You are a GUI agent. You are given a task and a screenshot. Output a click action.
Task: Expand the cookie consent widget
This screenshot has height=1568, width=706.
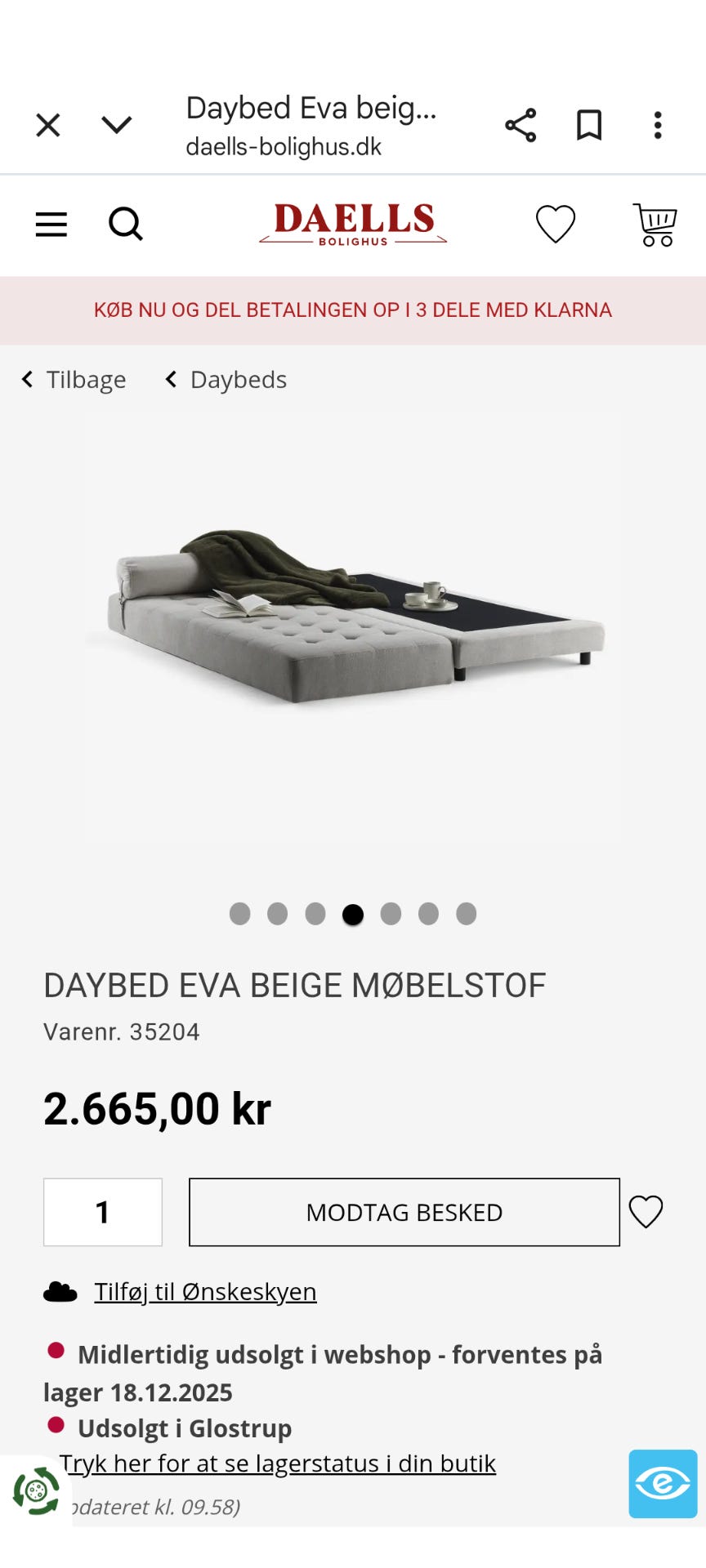pos(34,1488)
